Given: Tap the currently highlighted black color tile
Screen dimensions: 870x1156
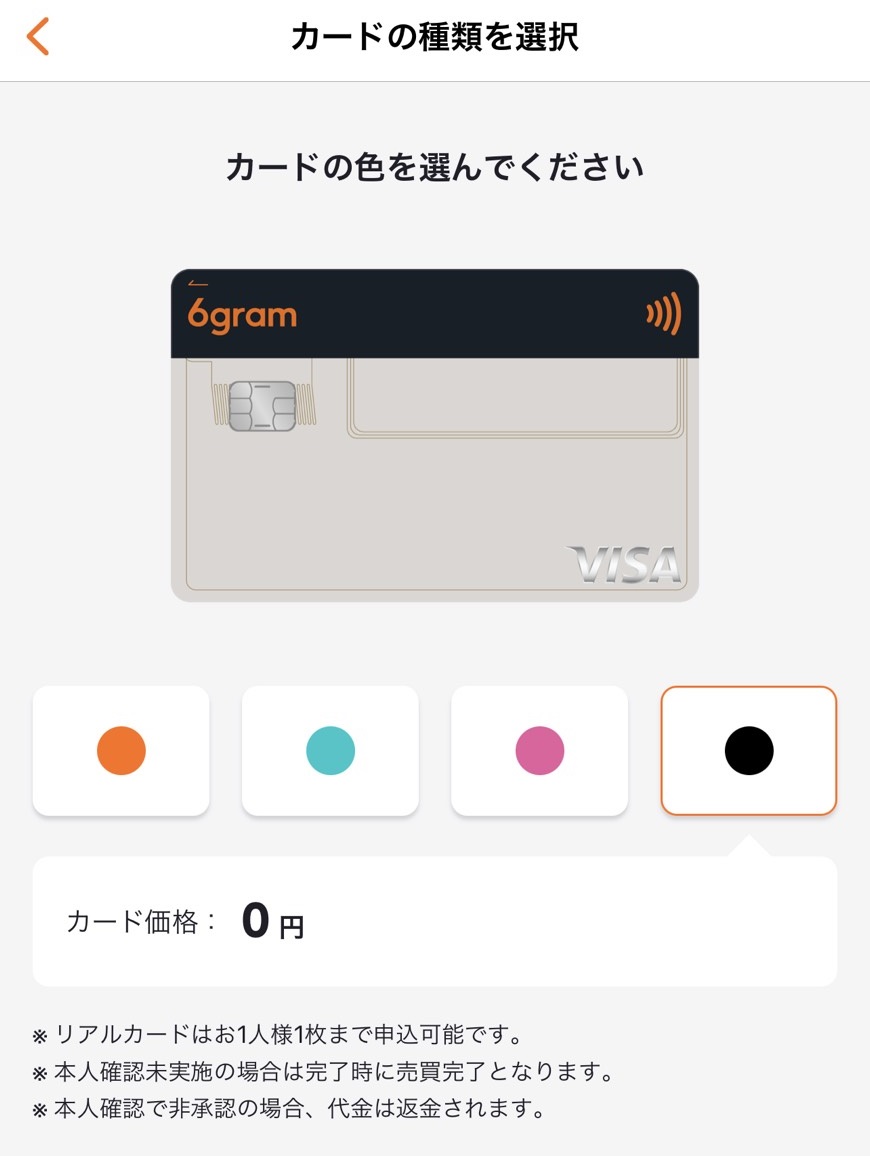Looking at the screenshot, I should pyautogui.click(x=748, y=749).
